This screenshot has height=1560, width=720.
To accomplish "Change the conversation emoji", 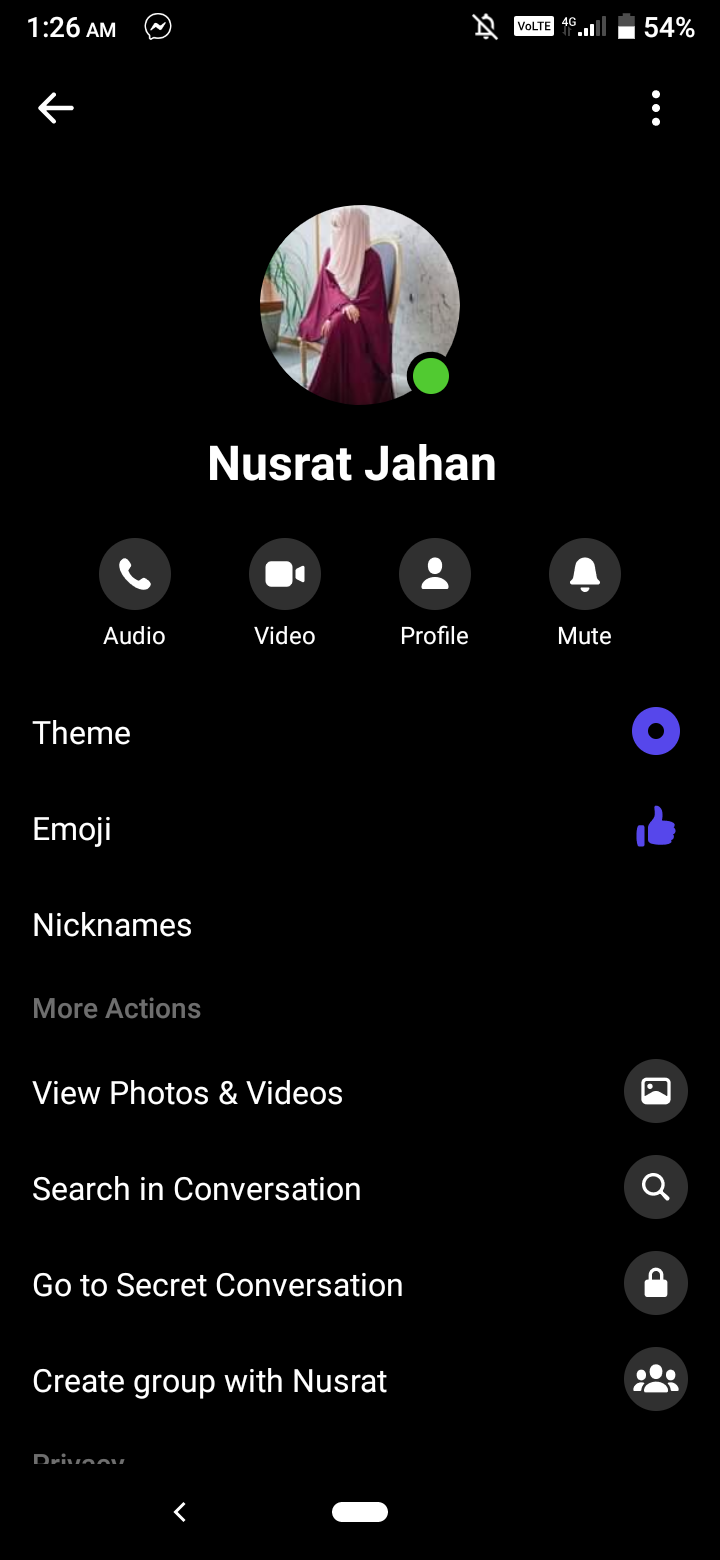I will [360, 828].
